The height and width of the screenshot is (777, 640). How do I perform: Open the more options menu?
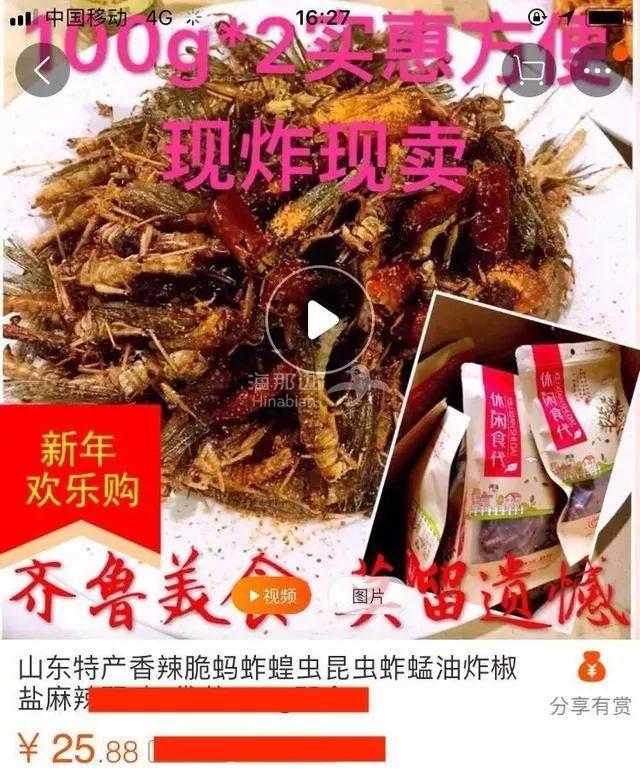pyautogui.click(x=598, y=70)
